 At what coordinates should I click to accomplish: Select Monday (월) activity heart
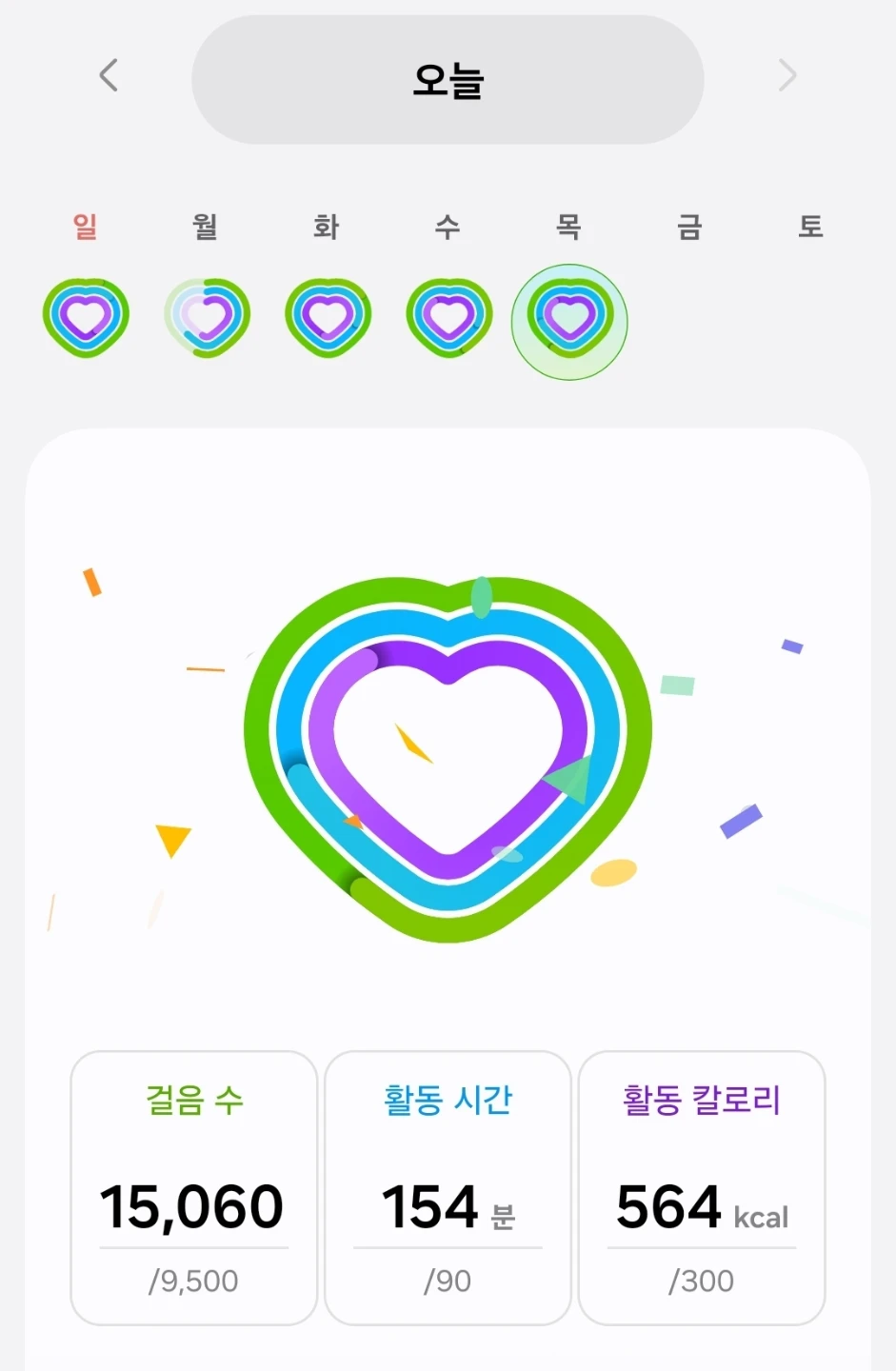pyautogui.click(x=207, y=317)
